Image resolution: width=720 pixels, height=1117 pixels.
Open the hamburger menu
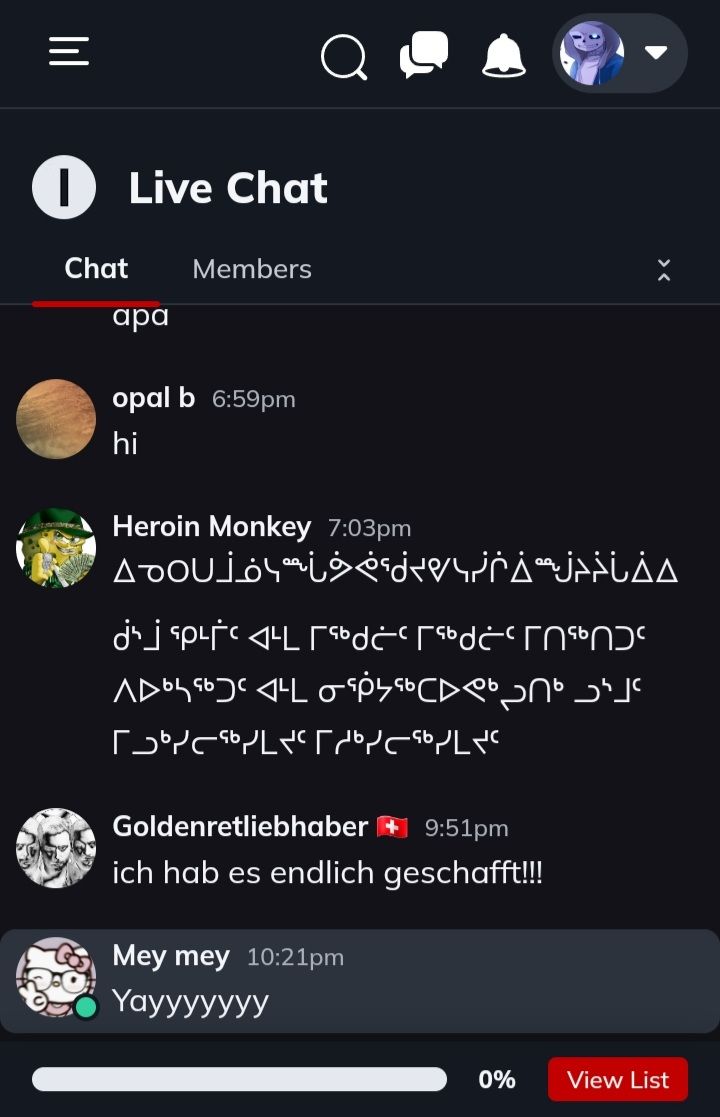point(69,52)
